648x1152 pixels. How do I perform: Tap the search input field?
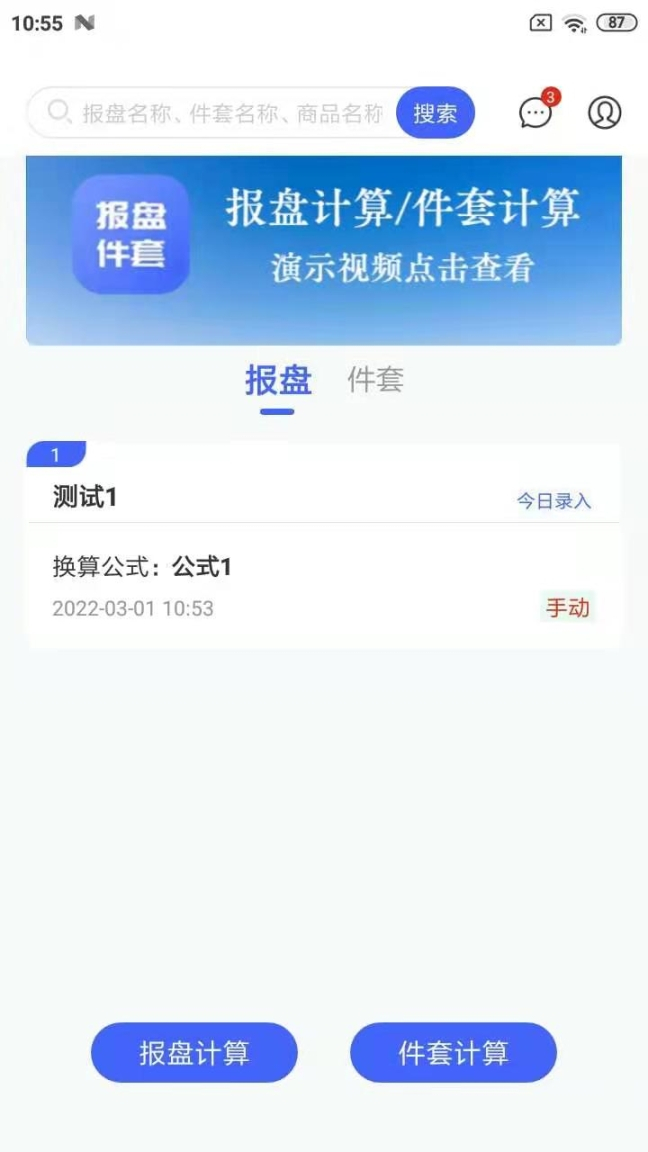(230, 113)
